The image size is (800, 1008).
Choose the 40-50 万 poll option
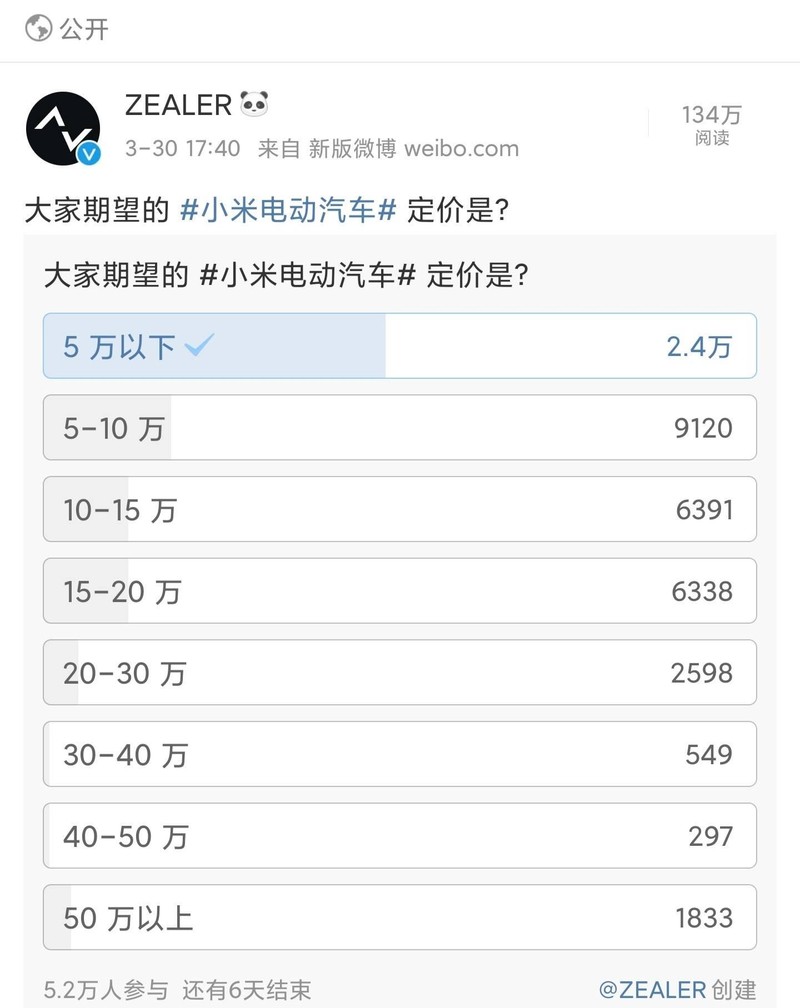tap(399, 836)
